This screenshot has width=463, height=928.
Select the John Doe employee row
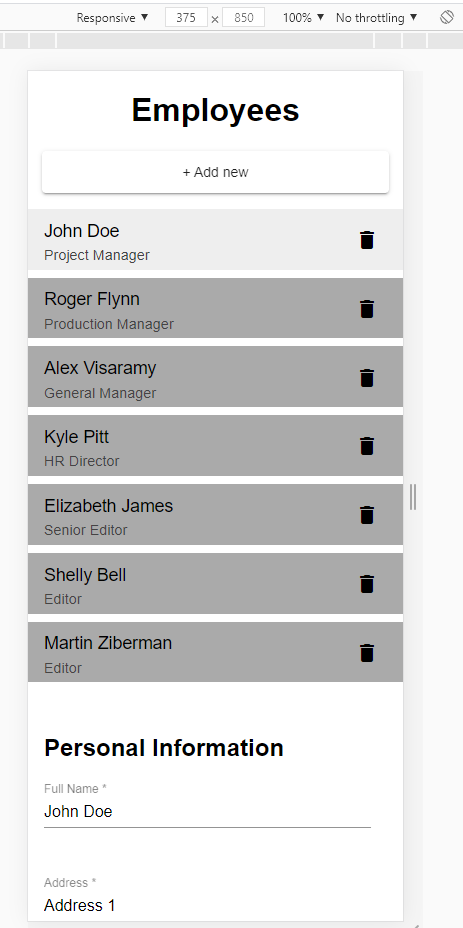[x=216, y=240]
